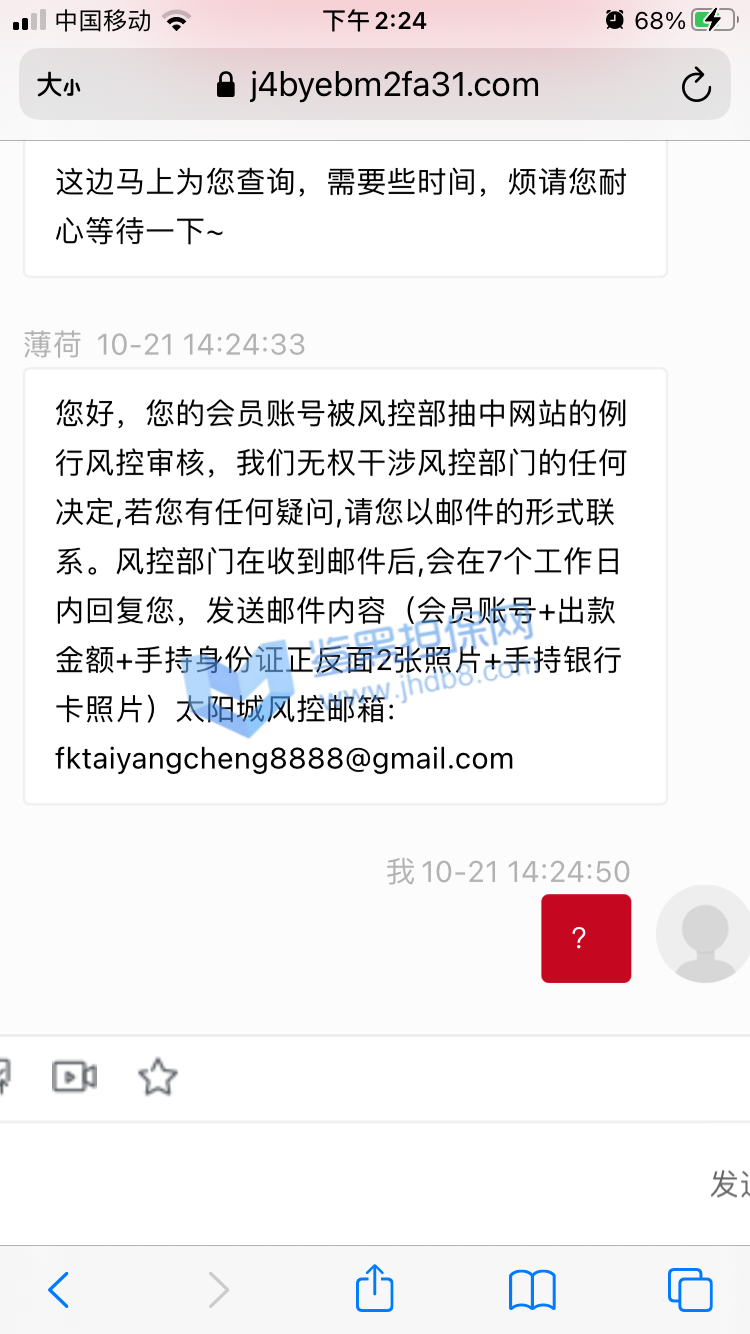Tap the image attachment icon
This screenshot has height=1334, width=750.
pos(4,1076)
